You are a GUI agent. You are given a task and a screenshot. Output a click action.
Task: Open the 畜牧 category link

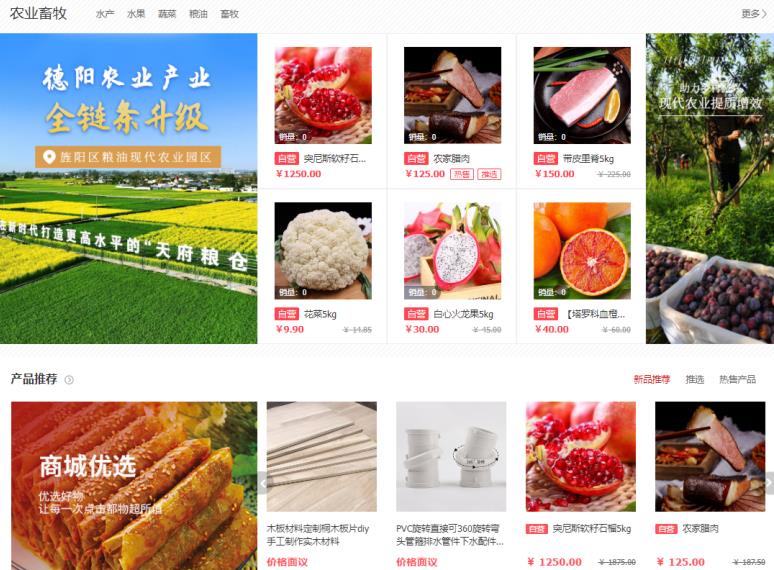coord(229,14)
